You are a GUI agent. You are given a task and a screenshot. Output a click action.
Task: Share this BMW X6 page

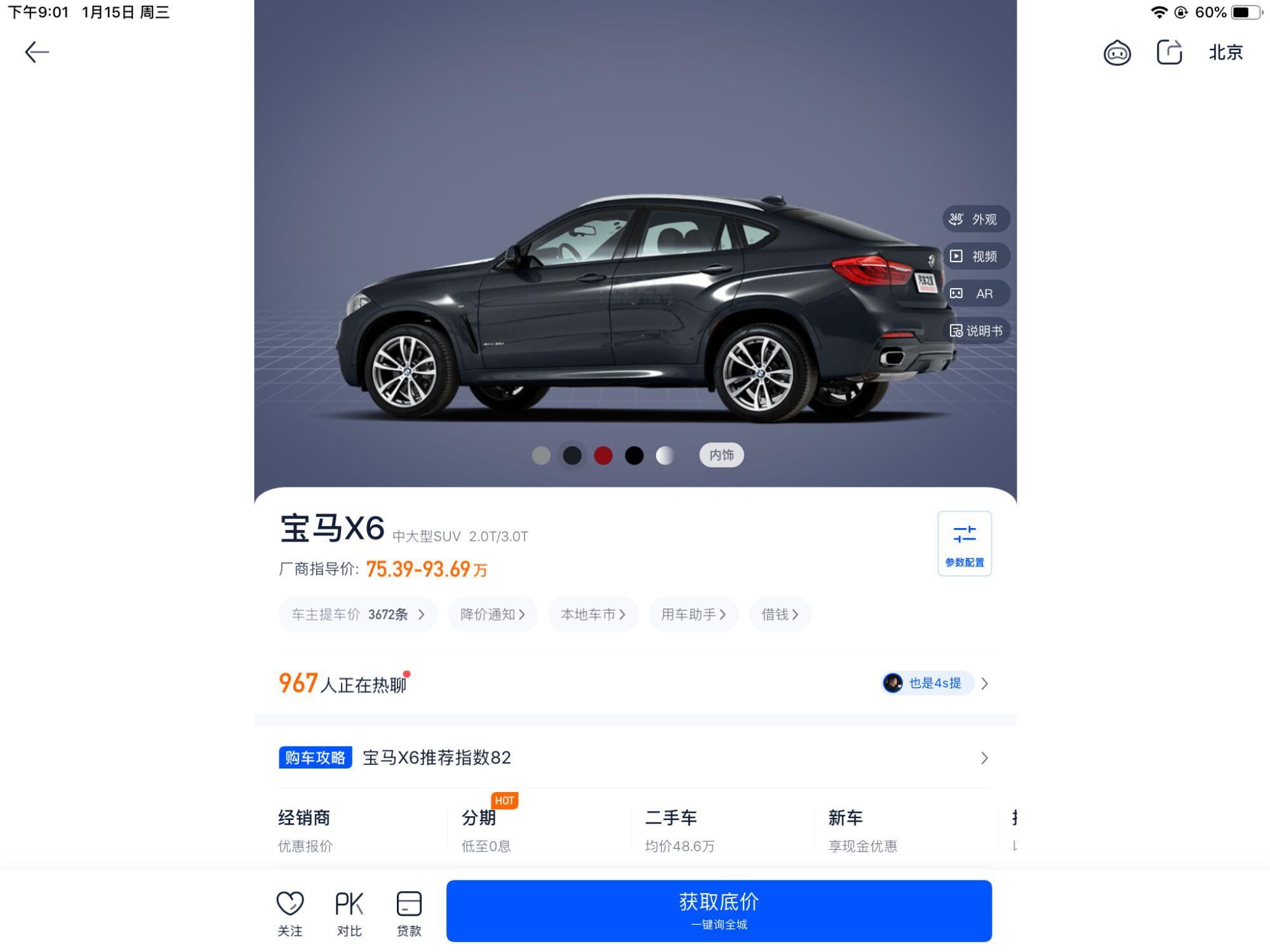1169,52
